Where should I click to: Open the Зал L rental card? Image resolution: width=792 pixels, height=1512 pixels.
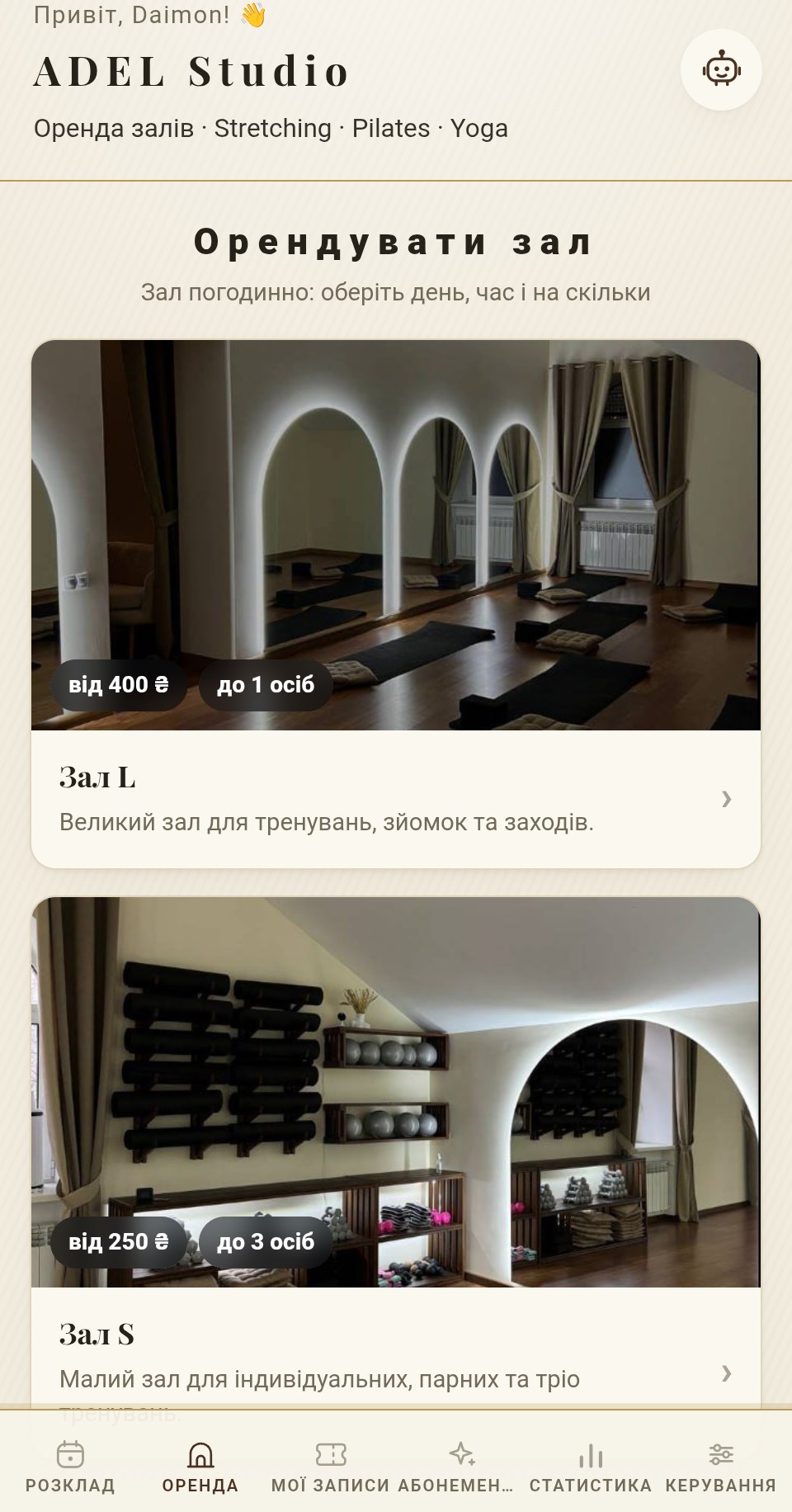pyautogui.click(x=396, y=603)
